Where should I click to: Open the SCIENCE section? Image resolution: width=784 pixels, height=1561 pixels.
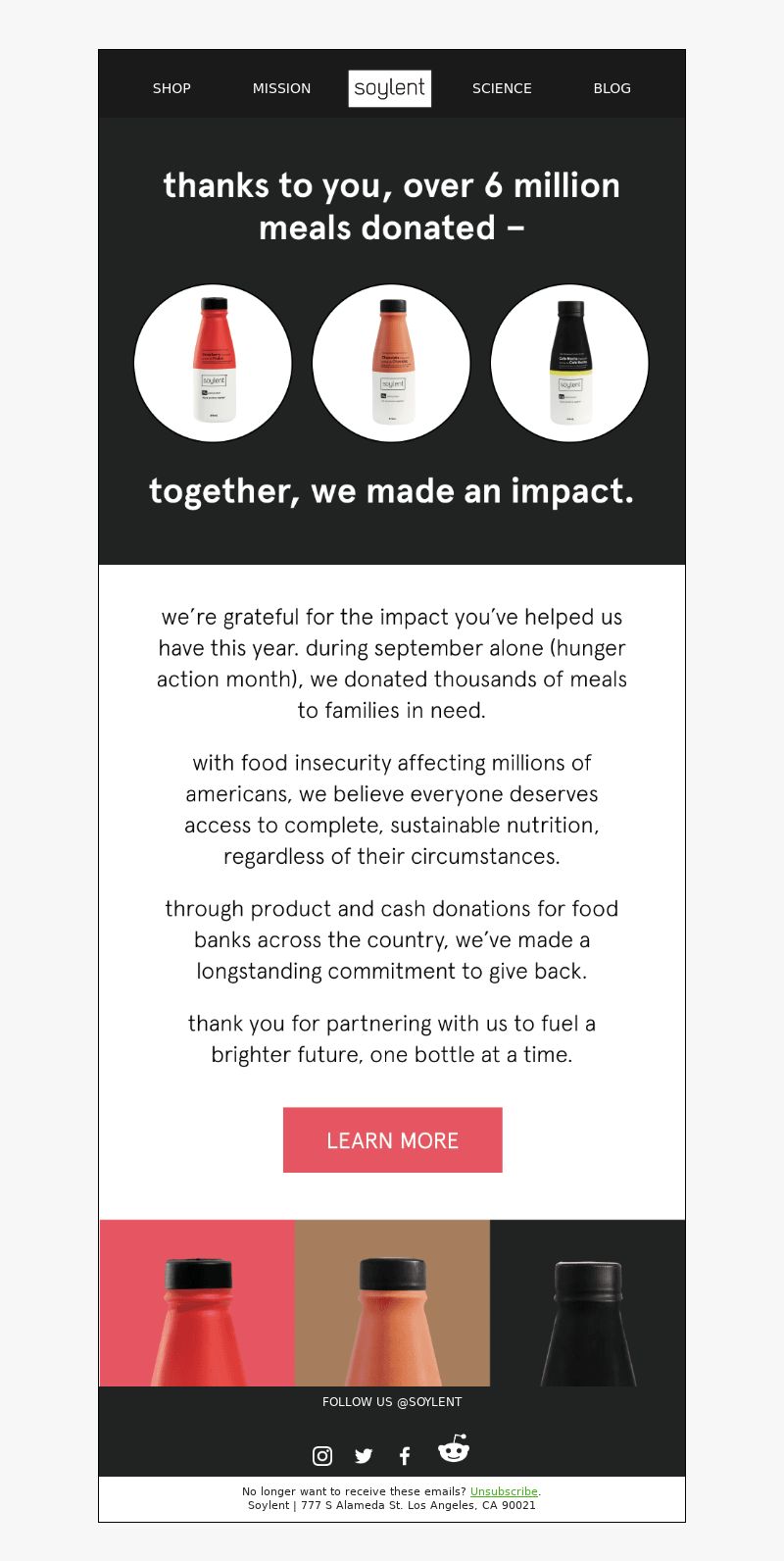(502, 88)
